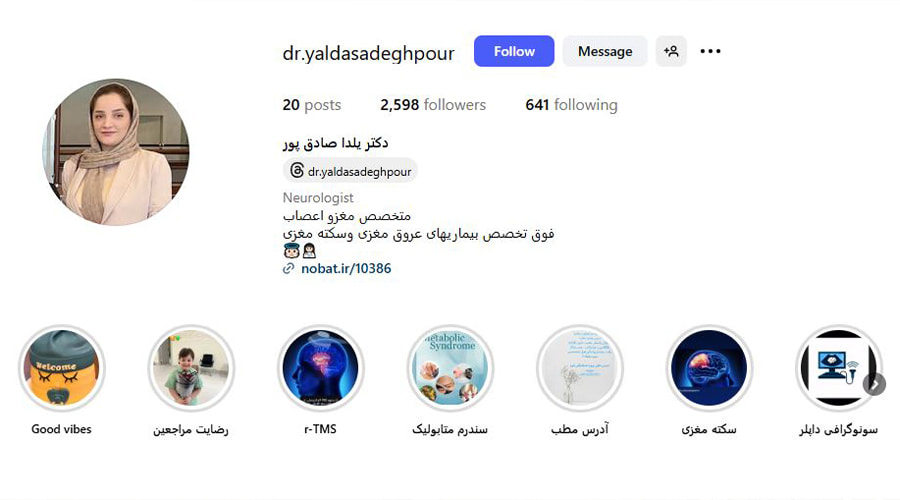The height and width of the screenshot is (500, 900).
Task: Open the r-TMS highlight
Action: 320,368
